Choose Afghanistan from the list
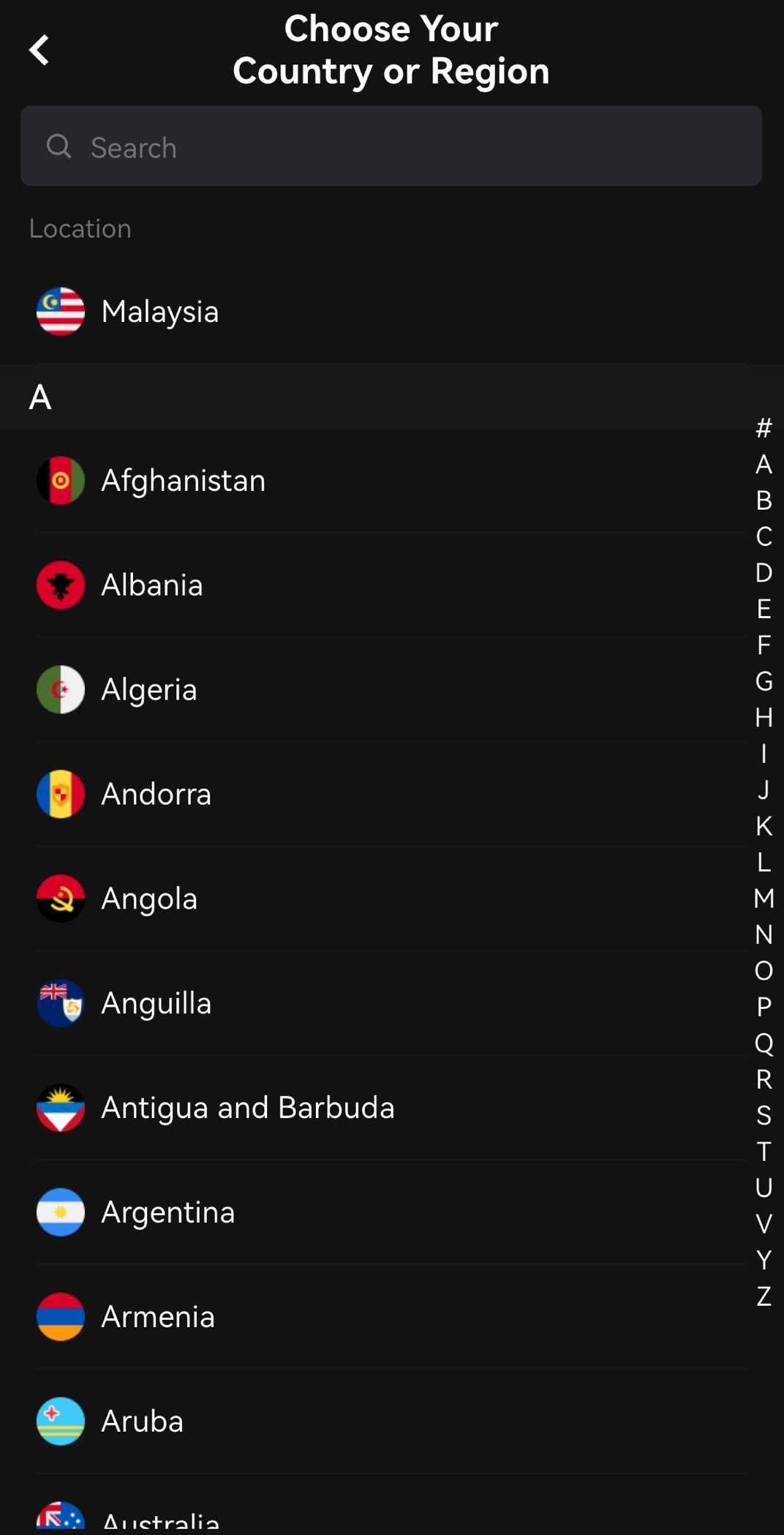This screenshot has height=1535, width=784. pos(183,481)
